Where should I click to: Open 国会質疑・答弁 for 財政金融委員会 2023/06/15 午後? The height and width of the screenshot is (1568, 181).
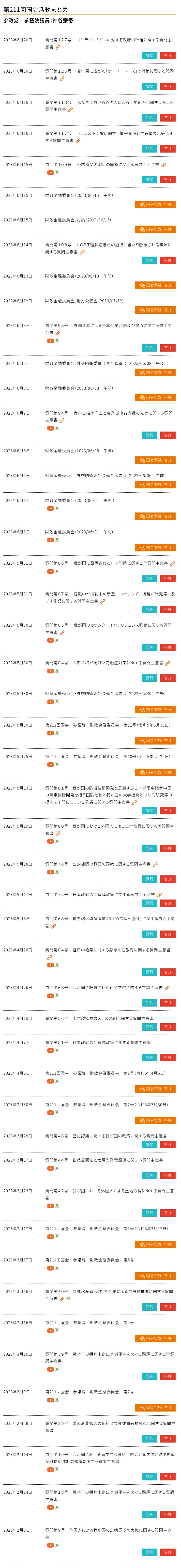click(155, 204)
